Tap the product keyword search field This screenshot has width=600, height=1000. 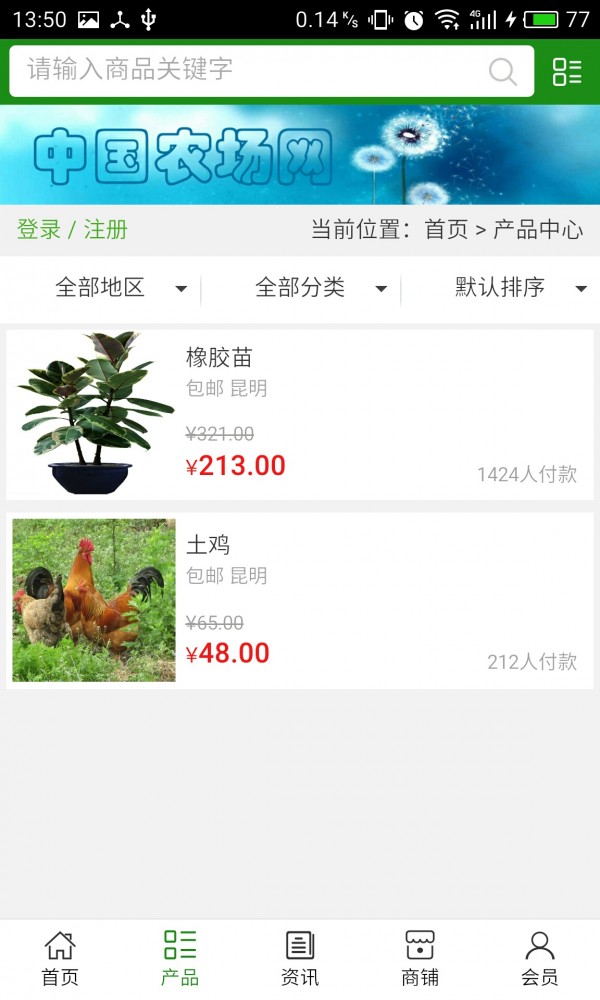click(x=250, y=70)
